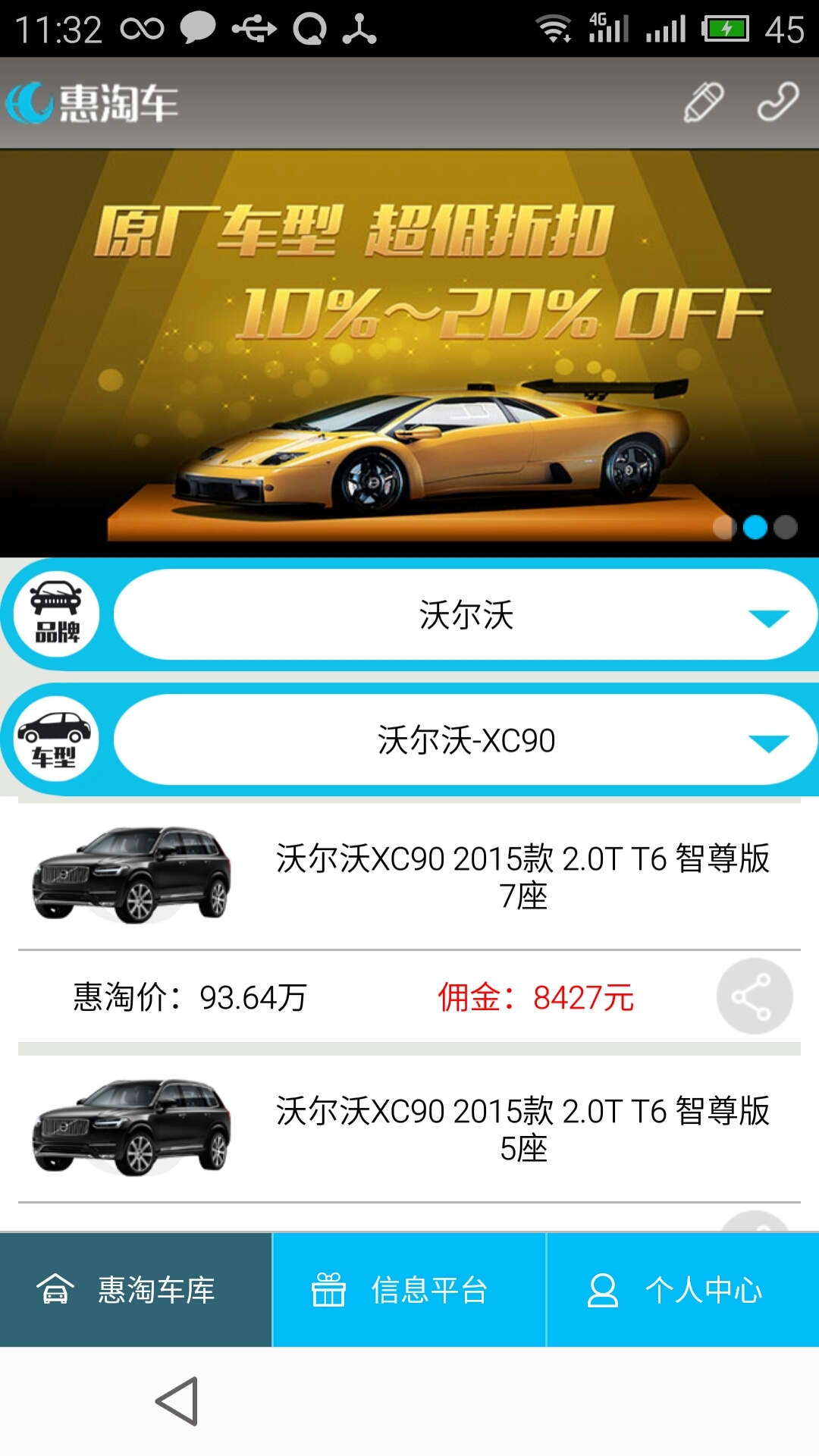
Task: Tap the pencil edit icon in header
Action: pos(703,102)
